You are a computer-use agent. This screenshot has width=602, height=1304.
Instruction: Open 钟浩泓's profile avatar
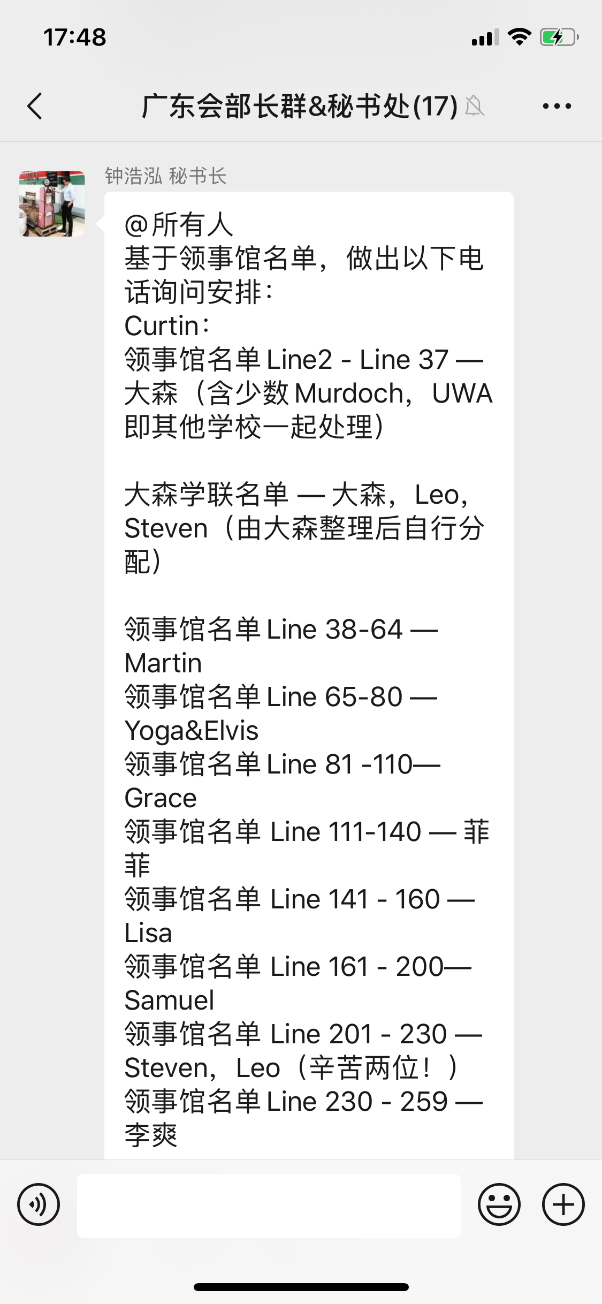pos(52,203)
